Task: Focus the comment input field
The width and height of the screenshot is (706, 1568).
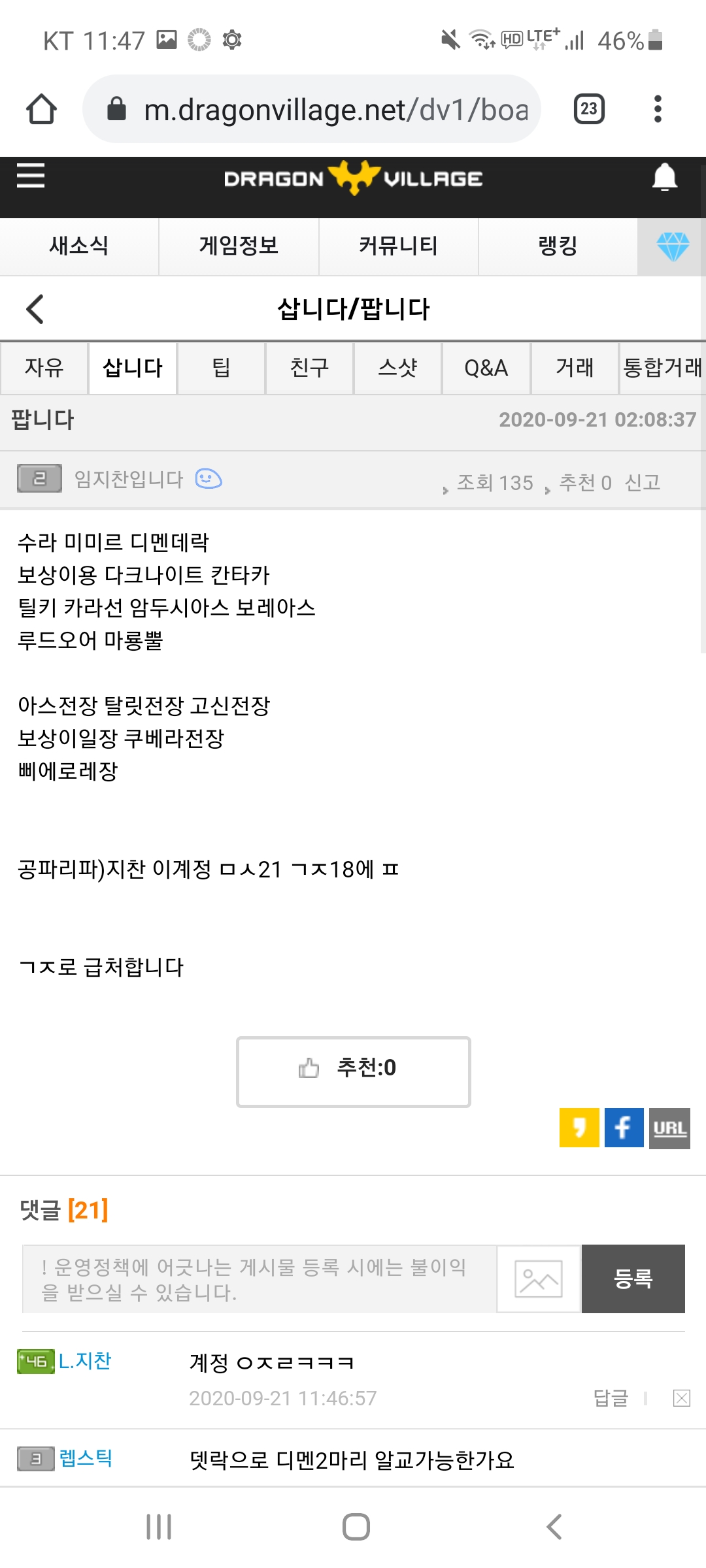Action: tap(259, 1279)
